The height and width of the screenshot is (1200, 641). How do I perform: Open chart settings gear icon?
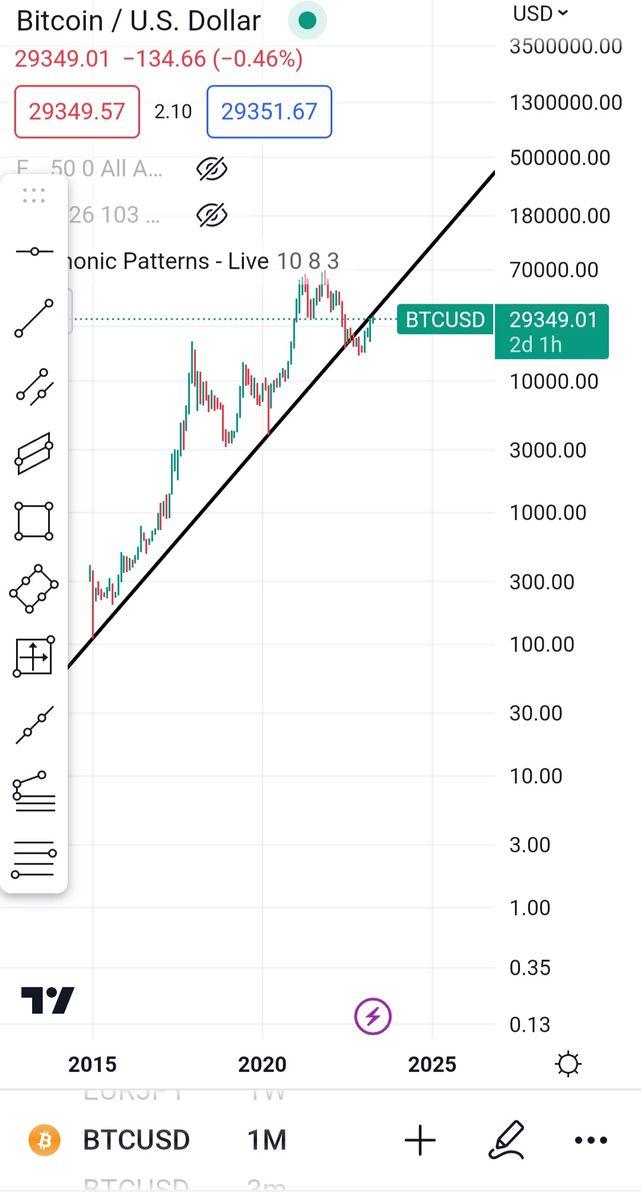pyautogui.click(x=568, y=1064)
